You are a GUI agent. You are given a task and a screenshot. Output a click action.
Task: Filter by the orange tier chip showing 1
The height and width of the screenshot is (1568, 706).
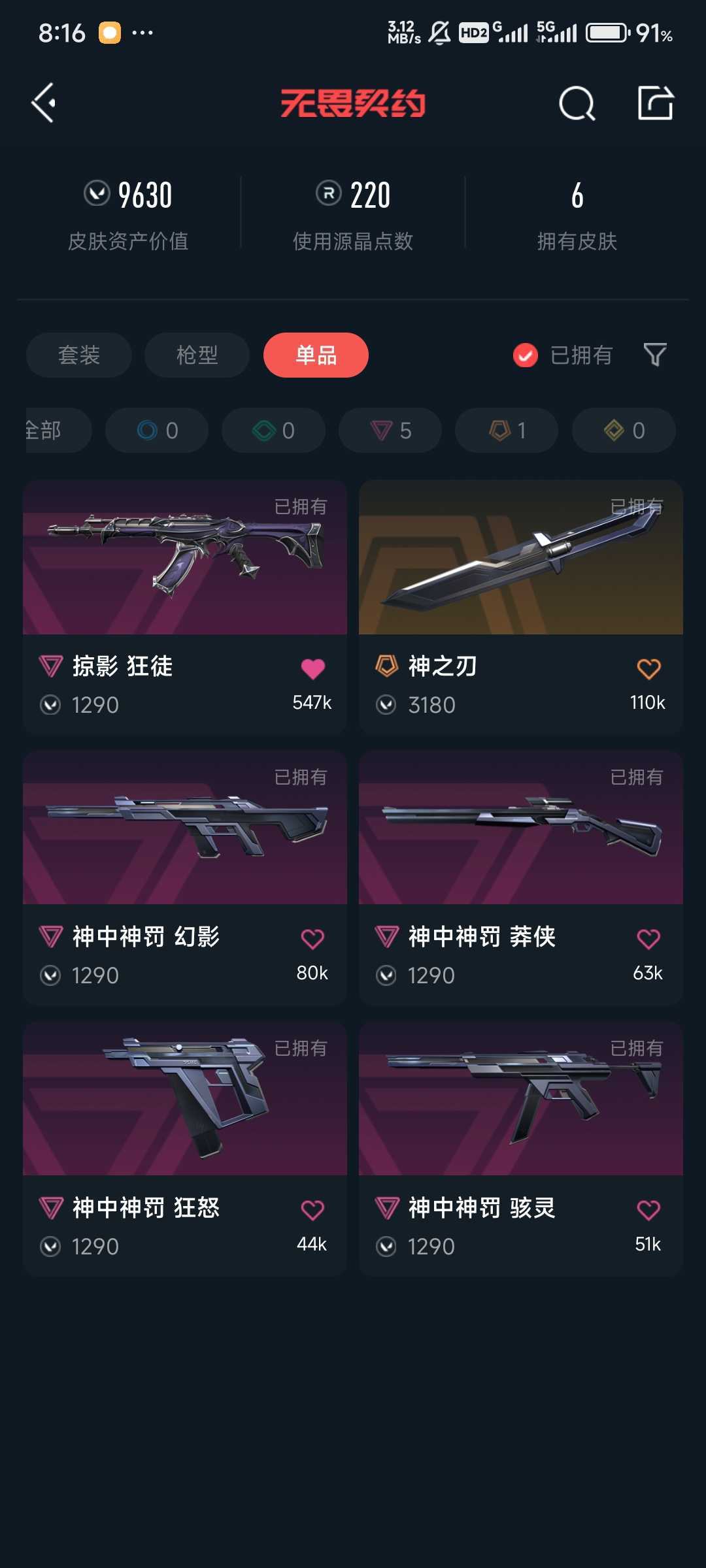pyautogui.click(x=507, y=431)
